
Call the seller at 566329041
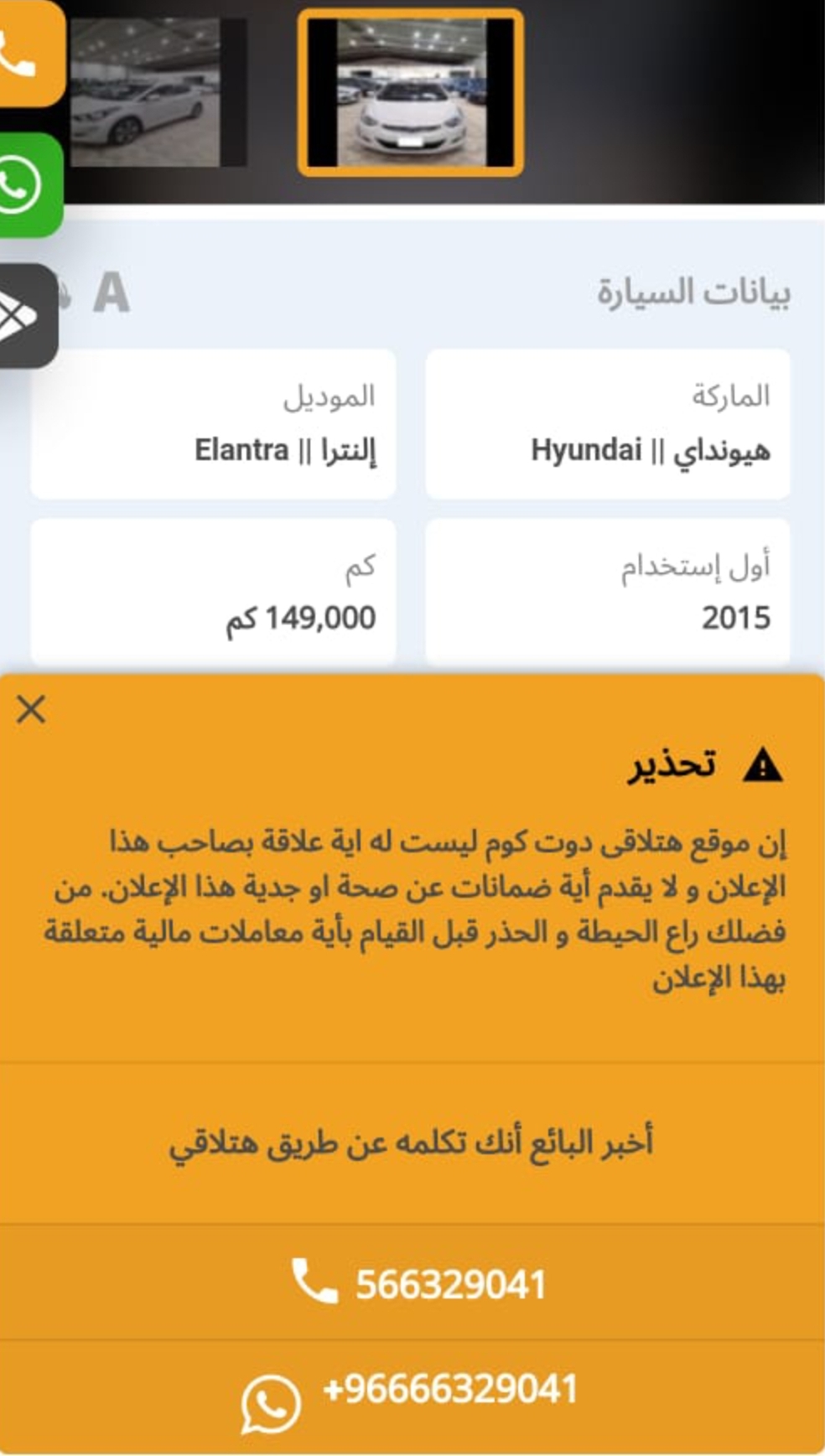[412, 1282]
